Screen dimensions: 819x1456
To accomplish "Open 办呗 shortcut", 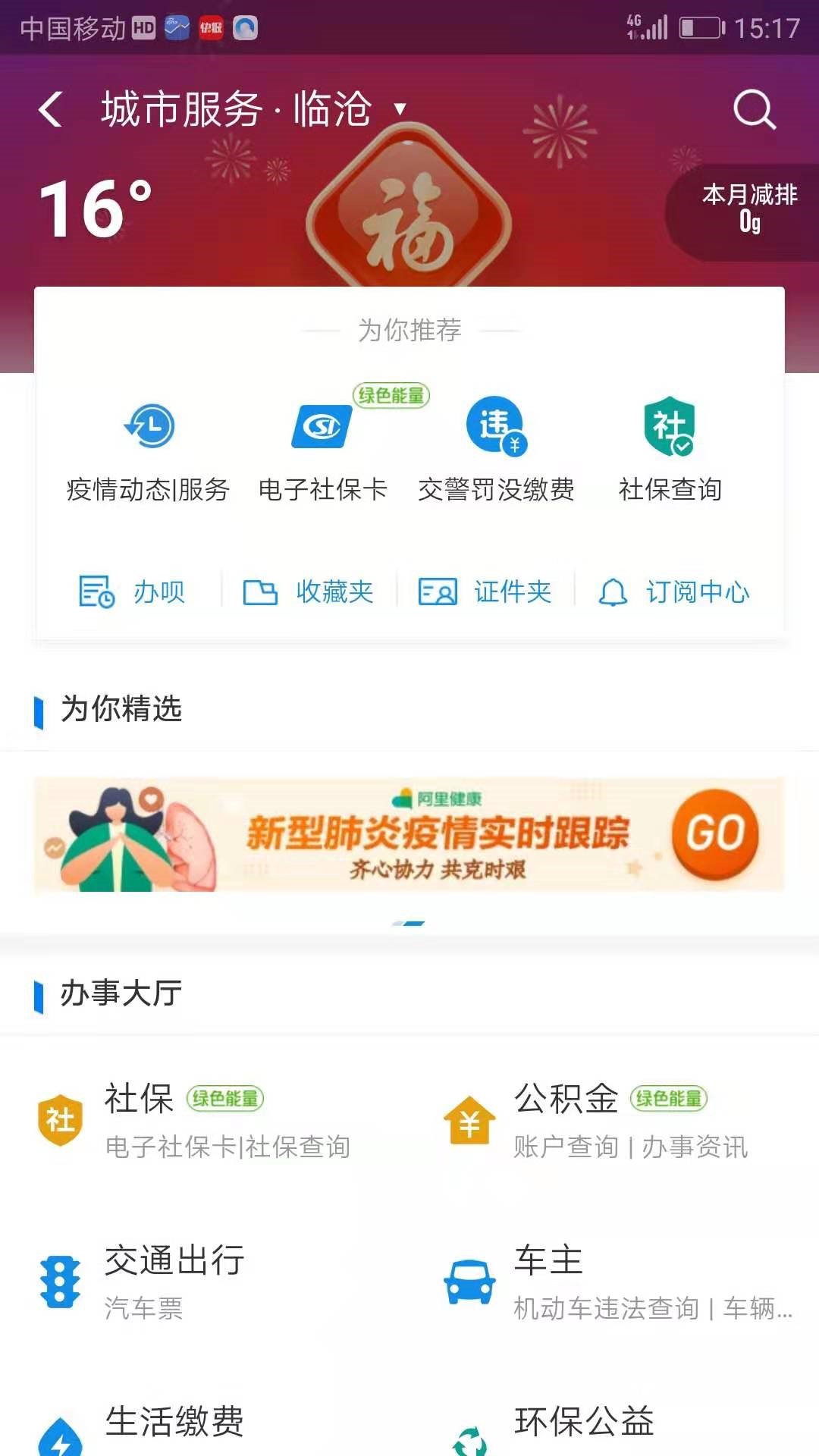I will click(x=133, y=592).
